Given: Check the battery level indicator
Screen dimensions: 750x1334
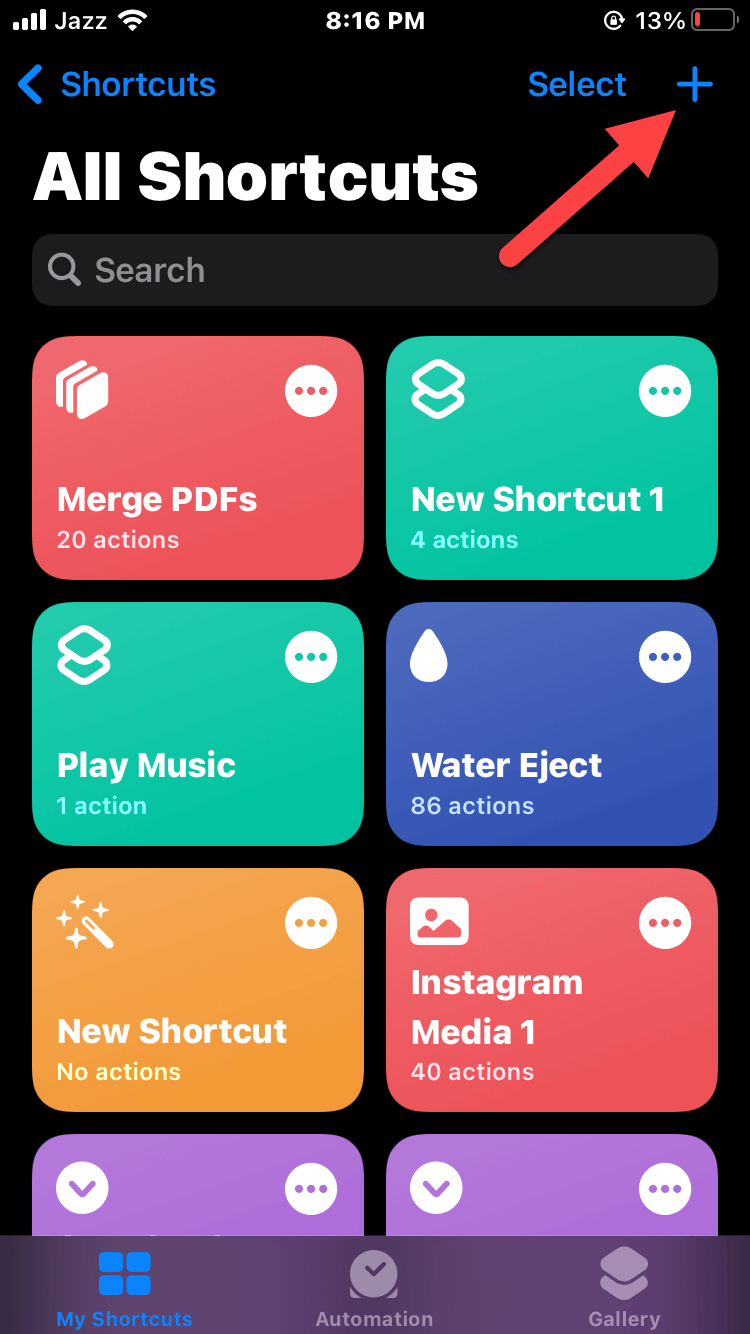Looking at the screenshot, I should 712,20.
